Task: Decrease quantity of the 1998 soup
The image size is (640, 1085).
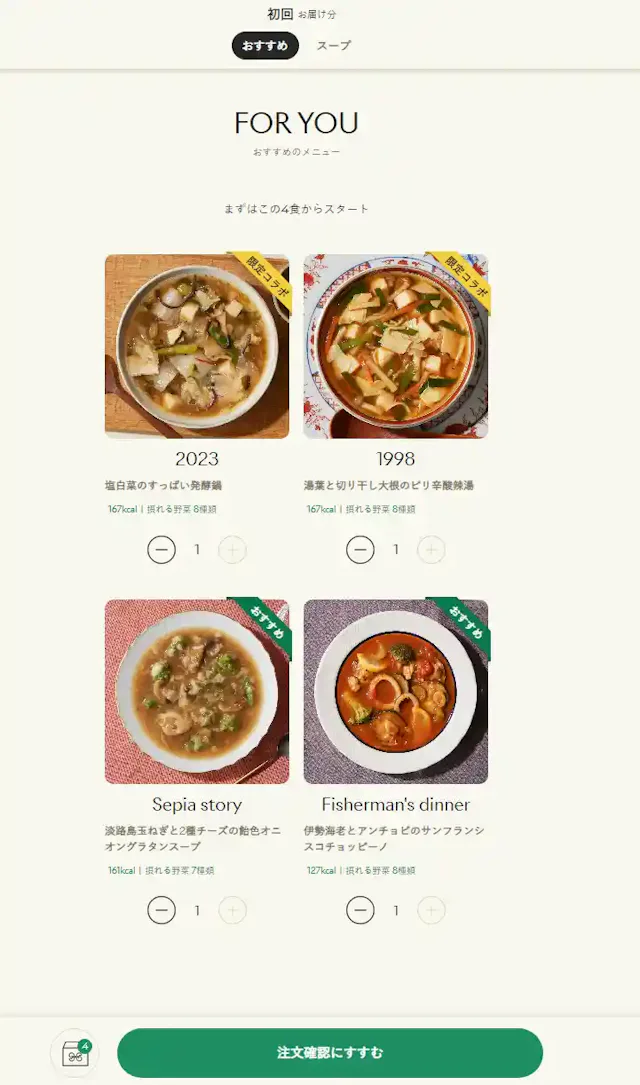Action: 360,550
